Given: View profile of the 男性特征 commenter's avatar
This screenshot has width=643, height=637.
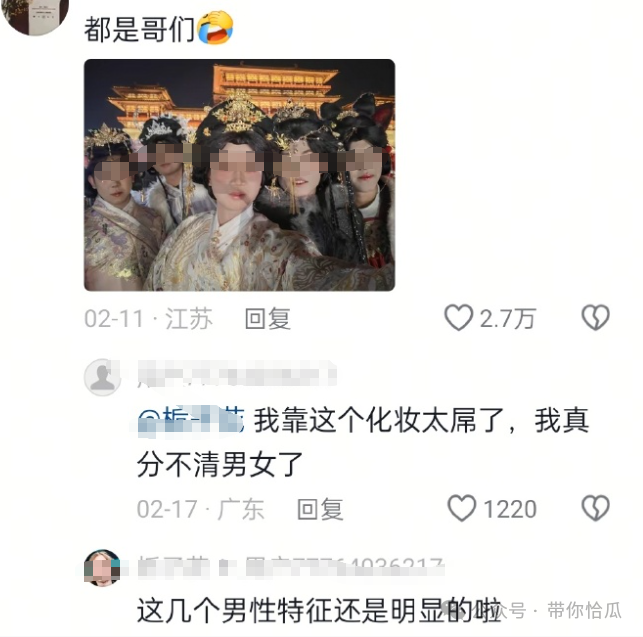Looking at the screenshot, I should point(103,568).
